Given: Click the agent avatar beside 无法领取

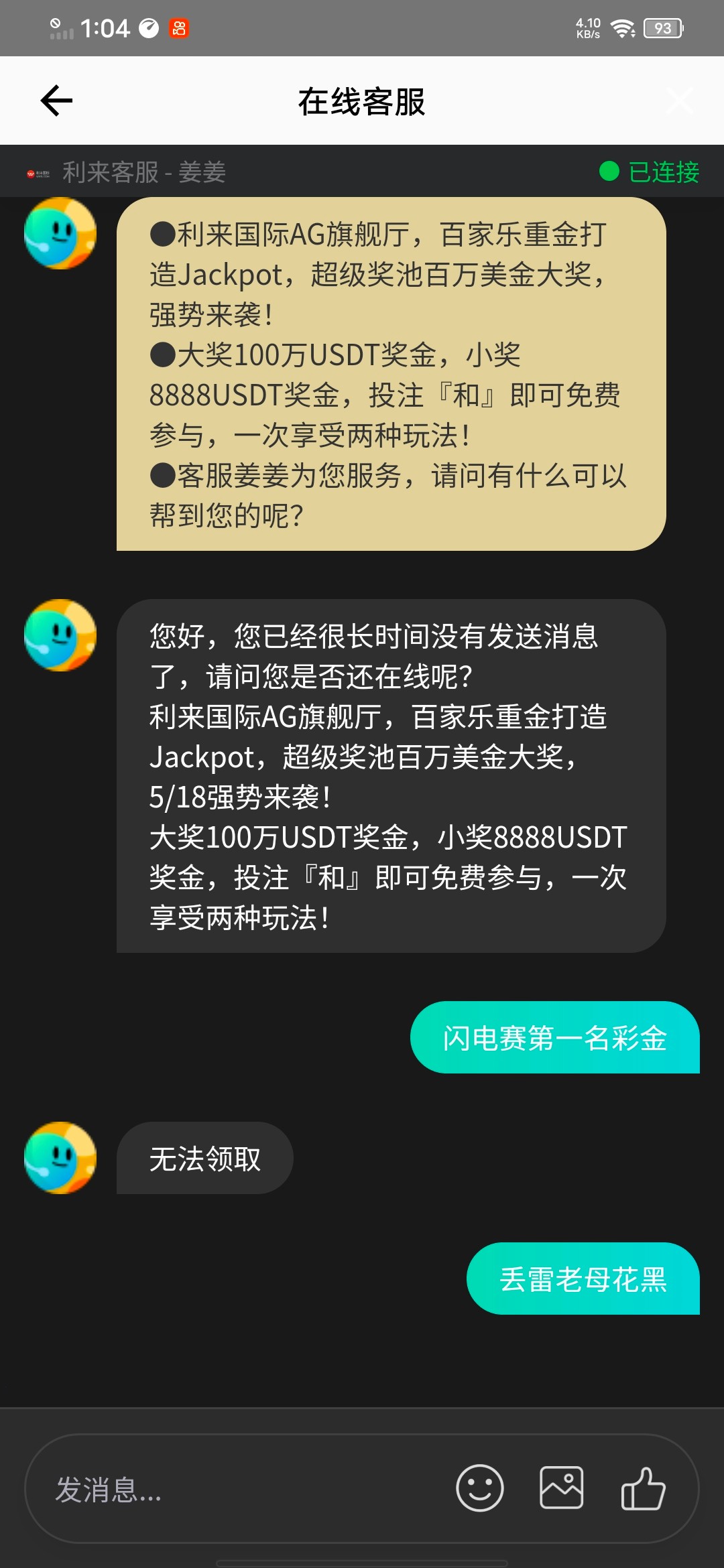Looking at the screenshot, I should (x=60, y=1157).
